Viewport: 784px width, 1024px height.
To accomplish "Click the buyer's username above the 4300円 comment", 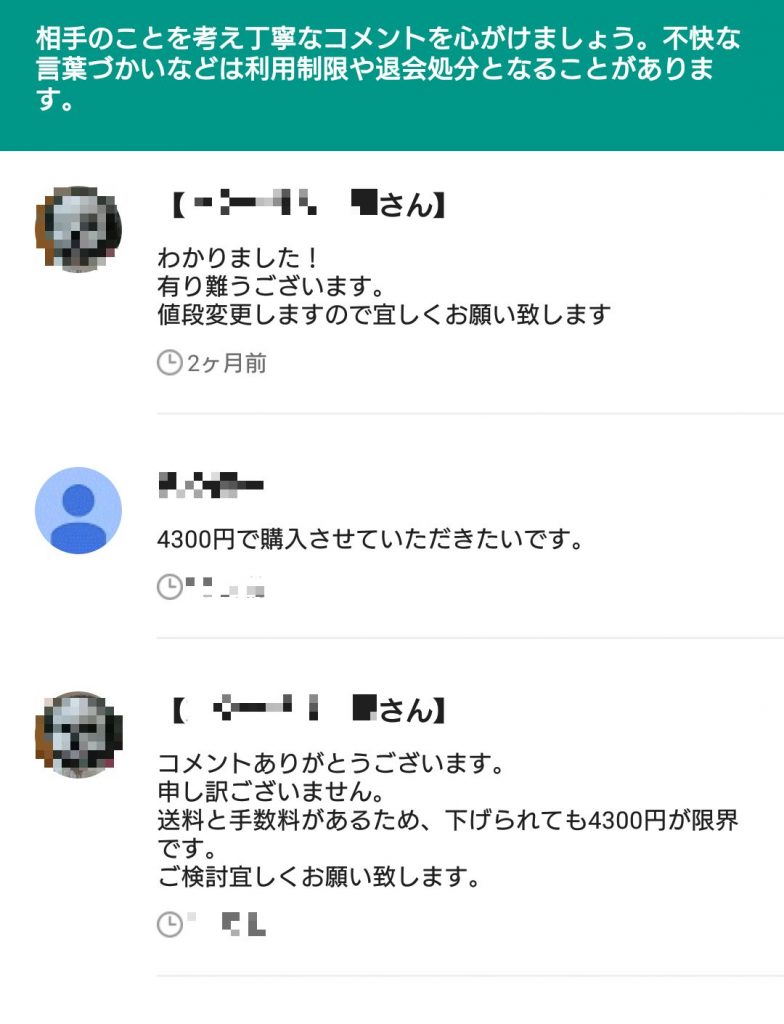I will click(x=210, y=485).
